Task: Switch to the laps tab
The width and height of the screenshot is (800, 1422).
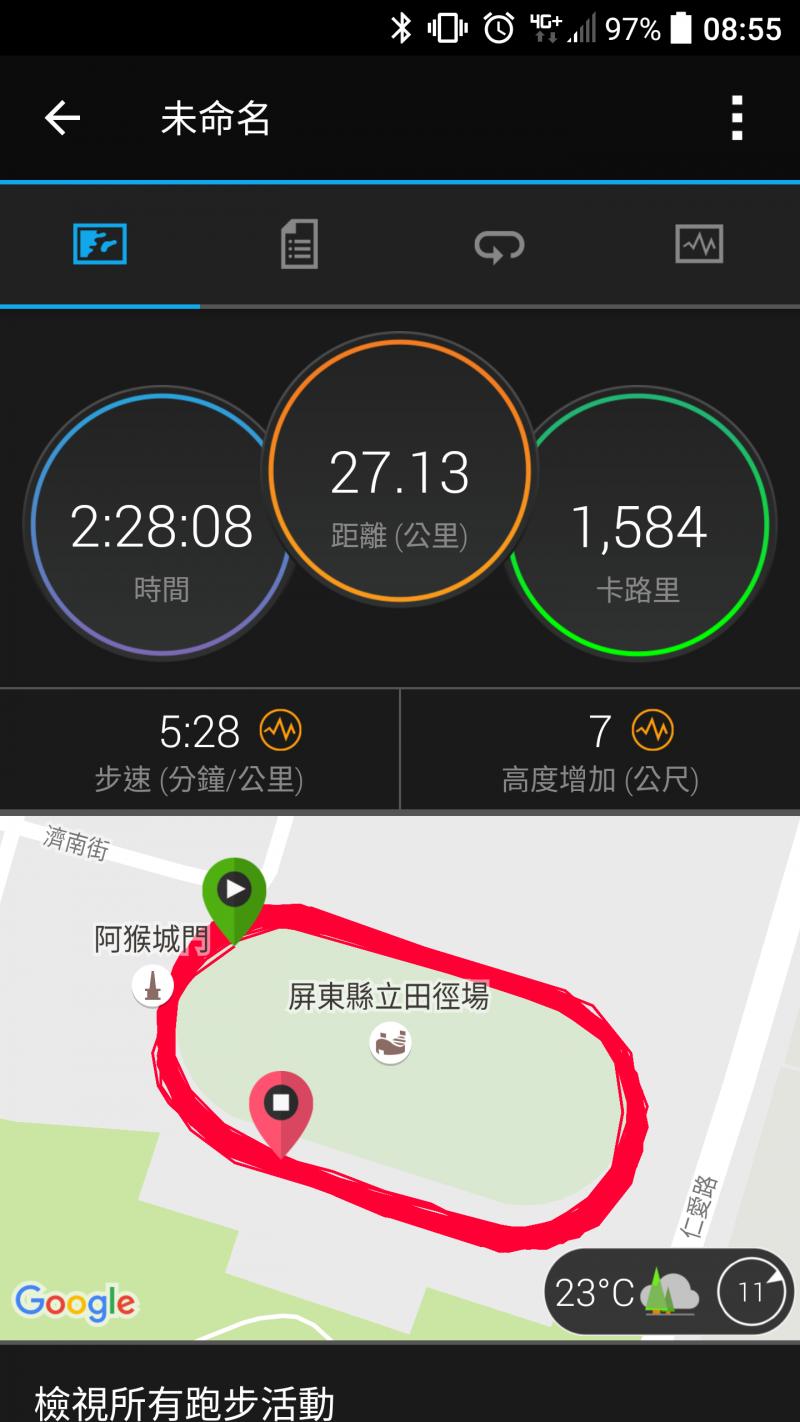Action: pyautogui.click(x=499, y=244)
